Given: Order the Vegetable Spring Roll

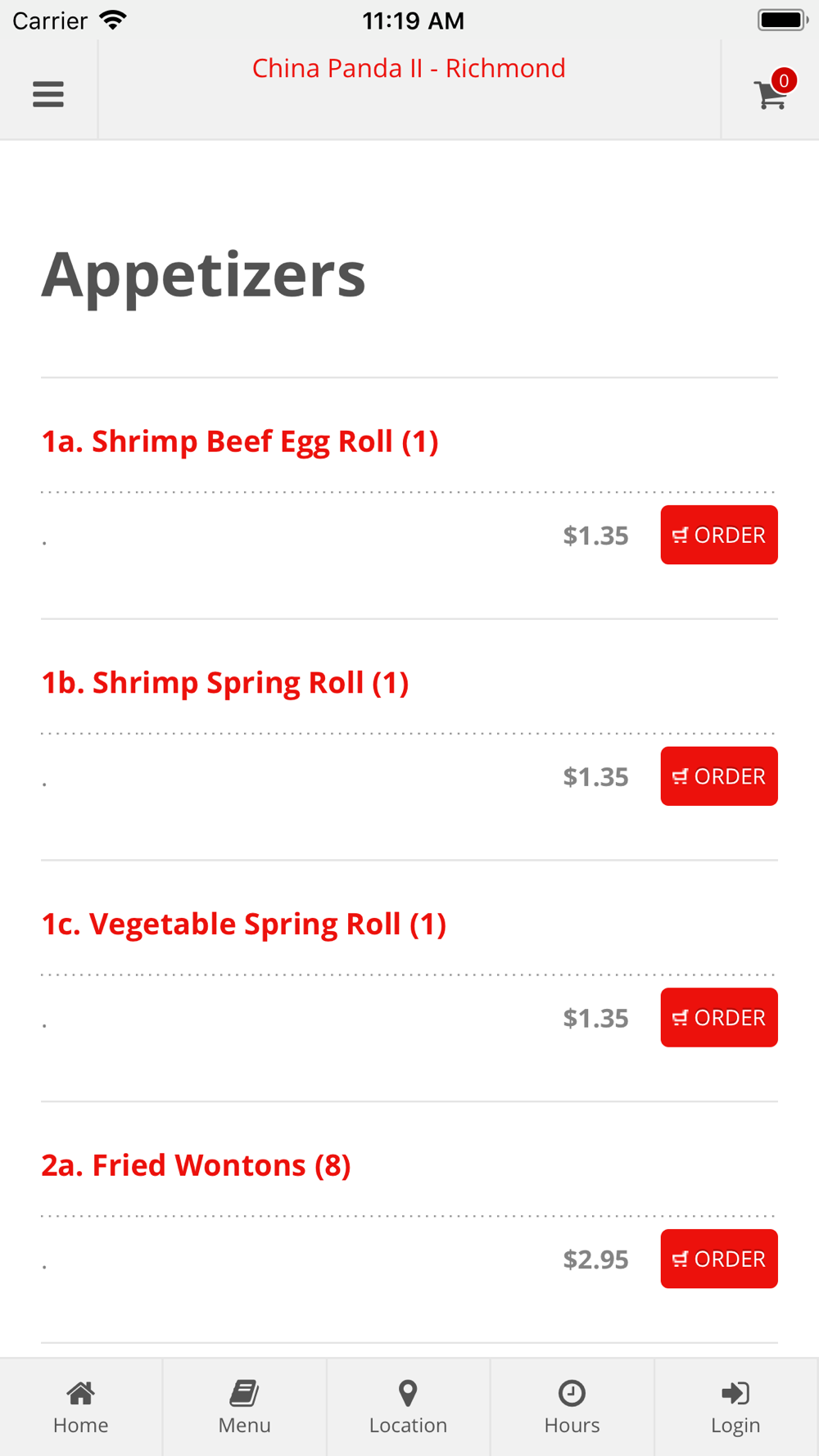Looking at the screenshot, I should [x=718, y=1017].
